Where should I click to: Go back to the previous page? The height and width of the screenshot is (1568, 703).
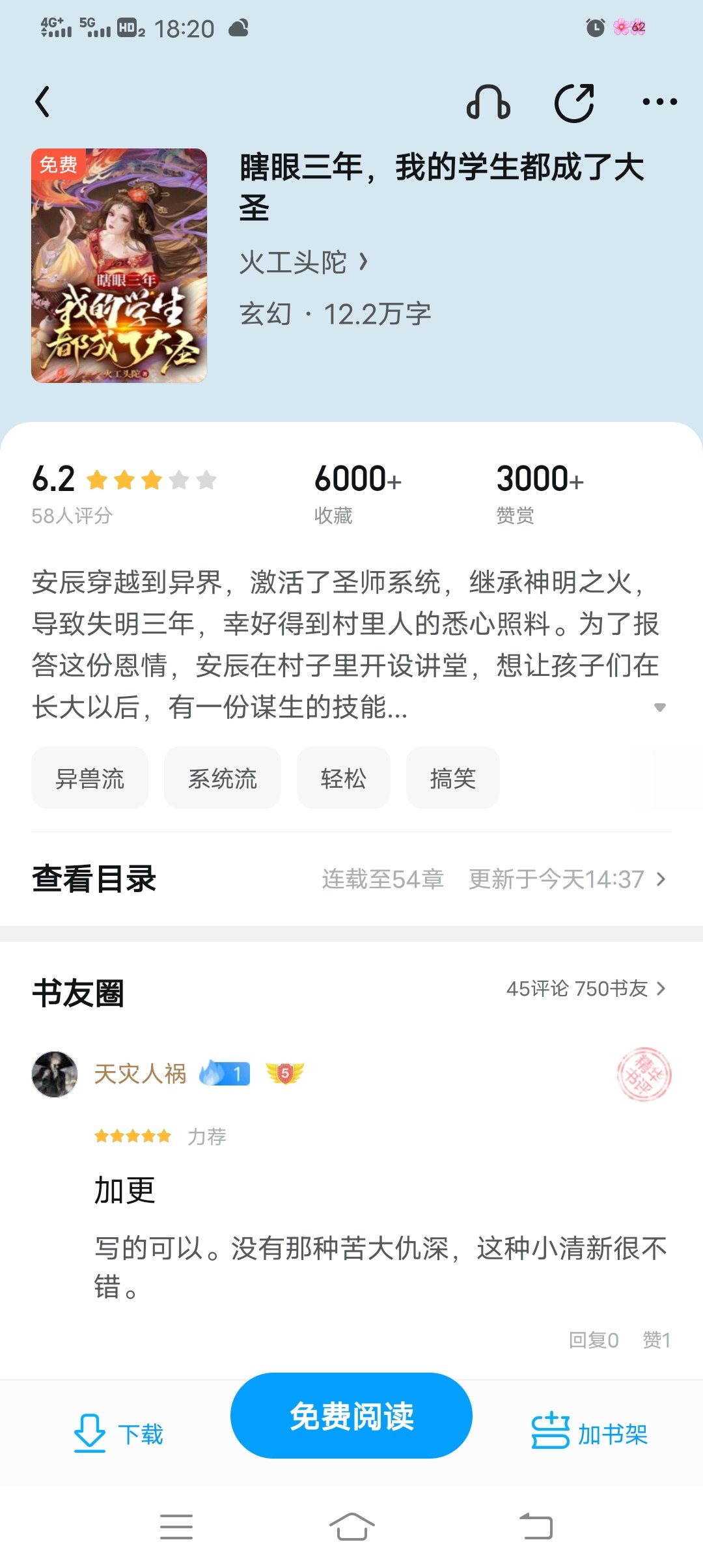coord(43,102)
